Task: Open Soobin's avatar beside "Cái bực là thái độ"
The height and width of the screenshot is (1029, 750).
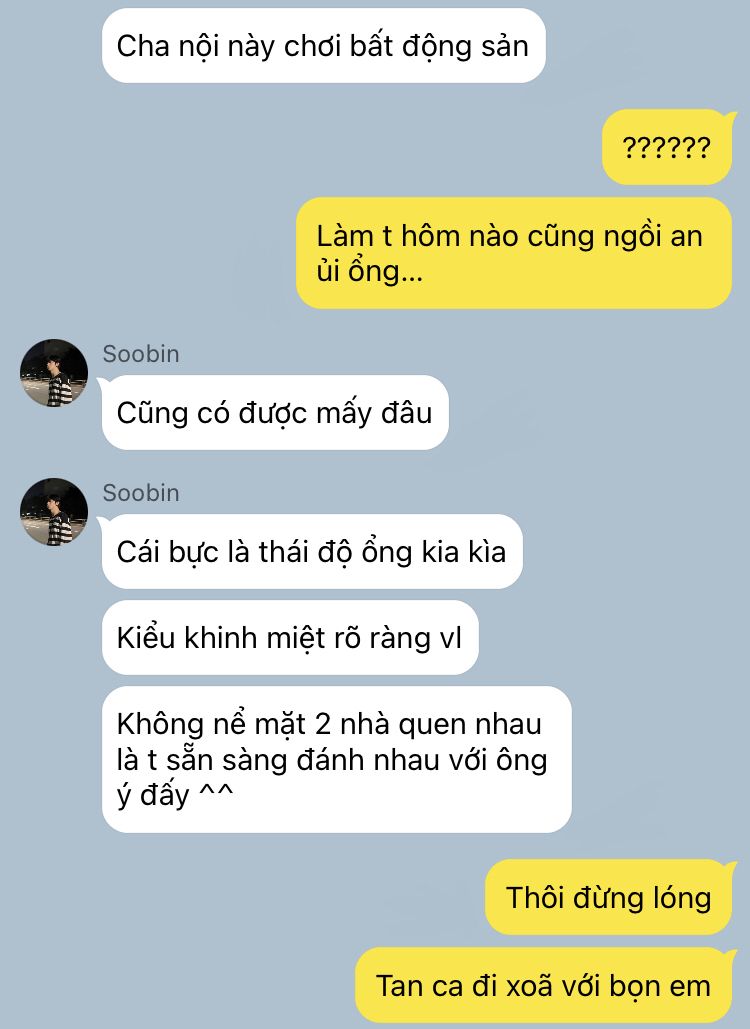Action: point(54,512)
